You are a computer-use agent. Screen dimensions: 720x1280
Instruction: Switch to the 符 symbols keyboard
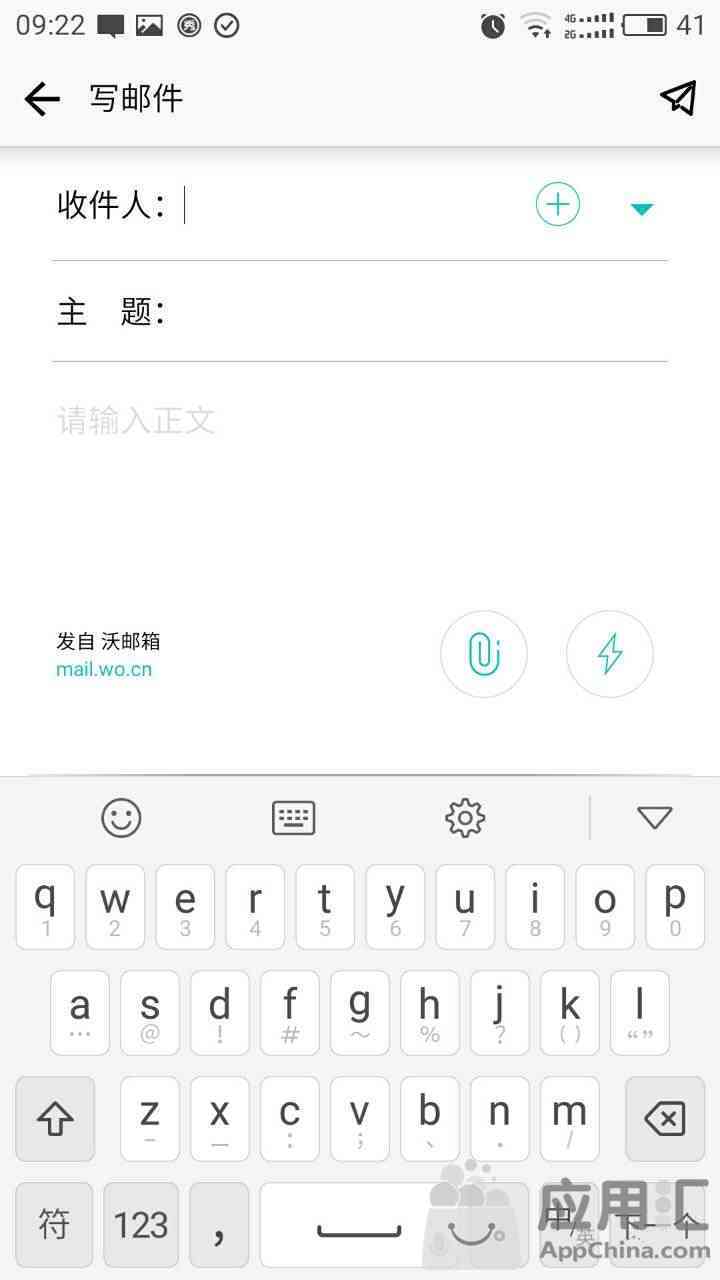[54, 1224]
